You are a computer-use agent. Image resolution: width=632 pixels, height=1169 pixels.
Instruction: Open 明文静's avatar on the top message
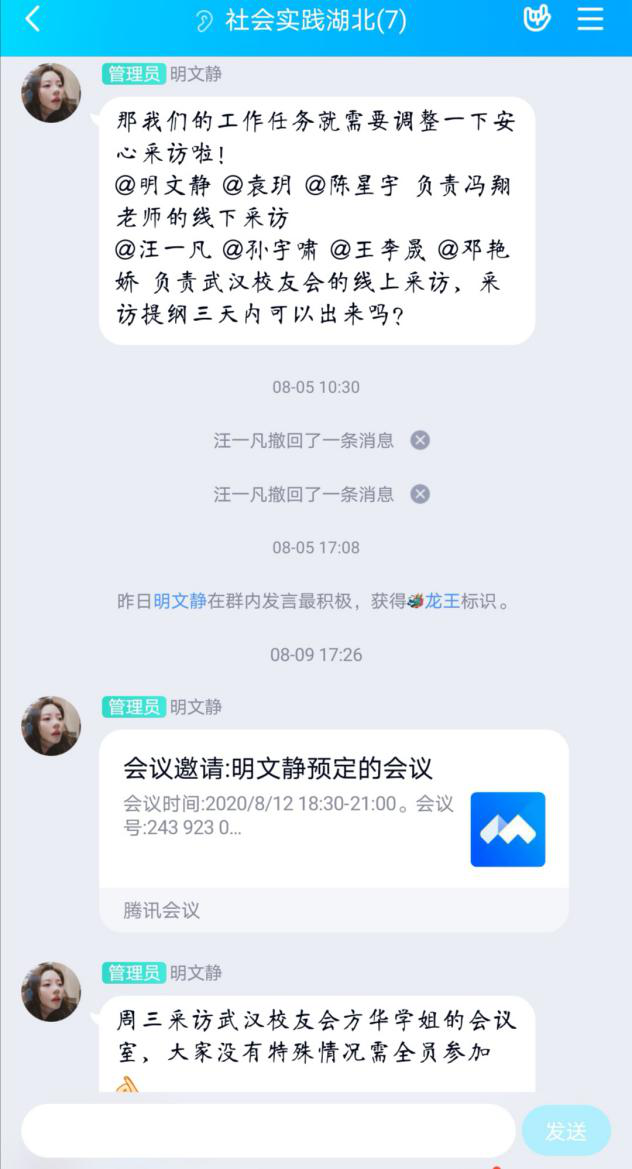pos(51,93)
